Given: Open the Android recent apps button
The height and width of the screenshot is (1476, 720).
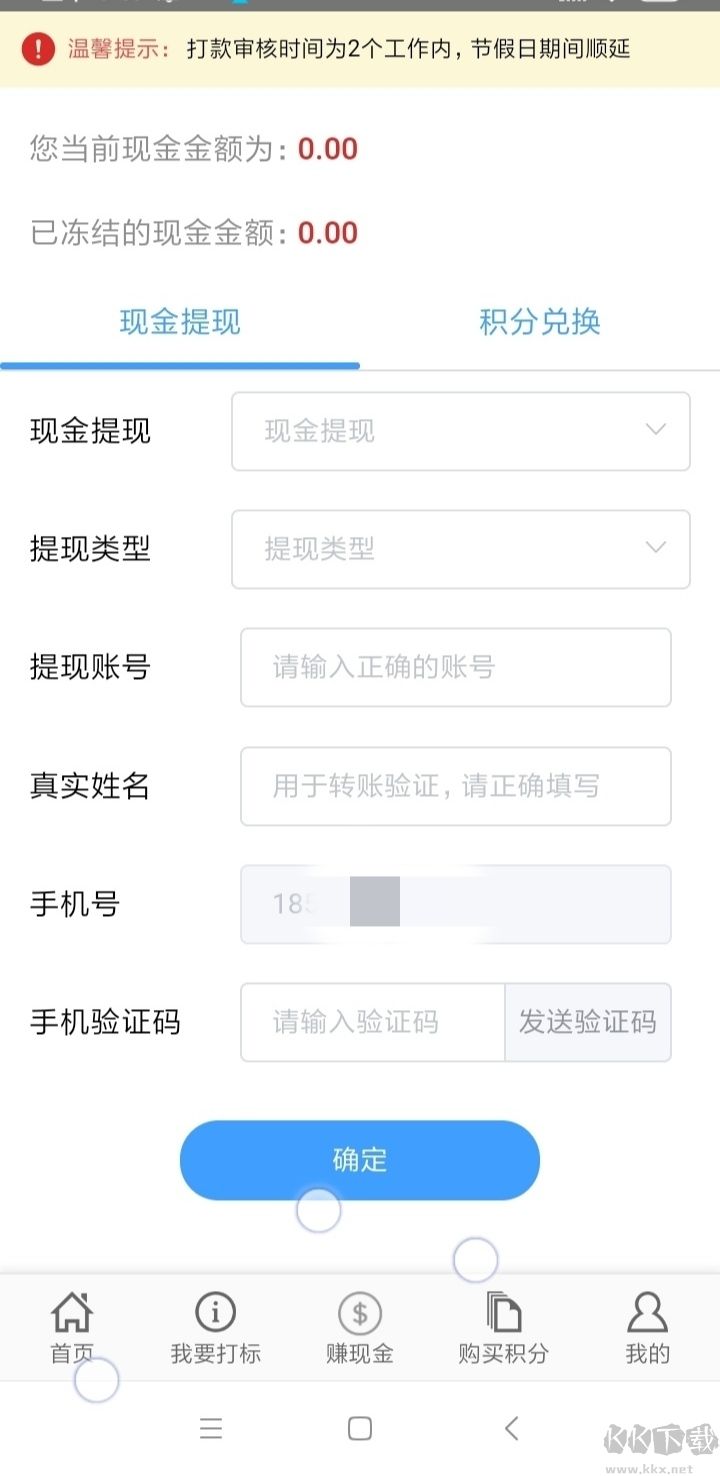Looking at the screenshot, I should point(211,1430).
